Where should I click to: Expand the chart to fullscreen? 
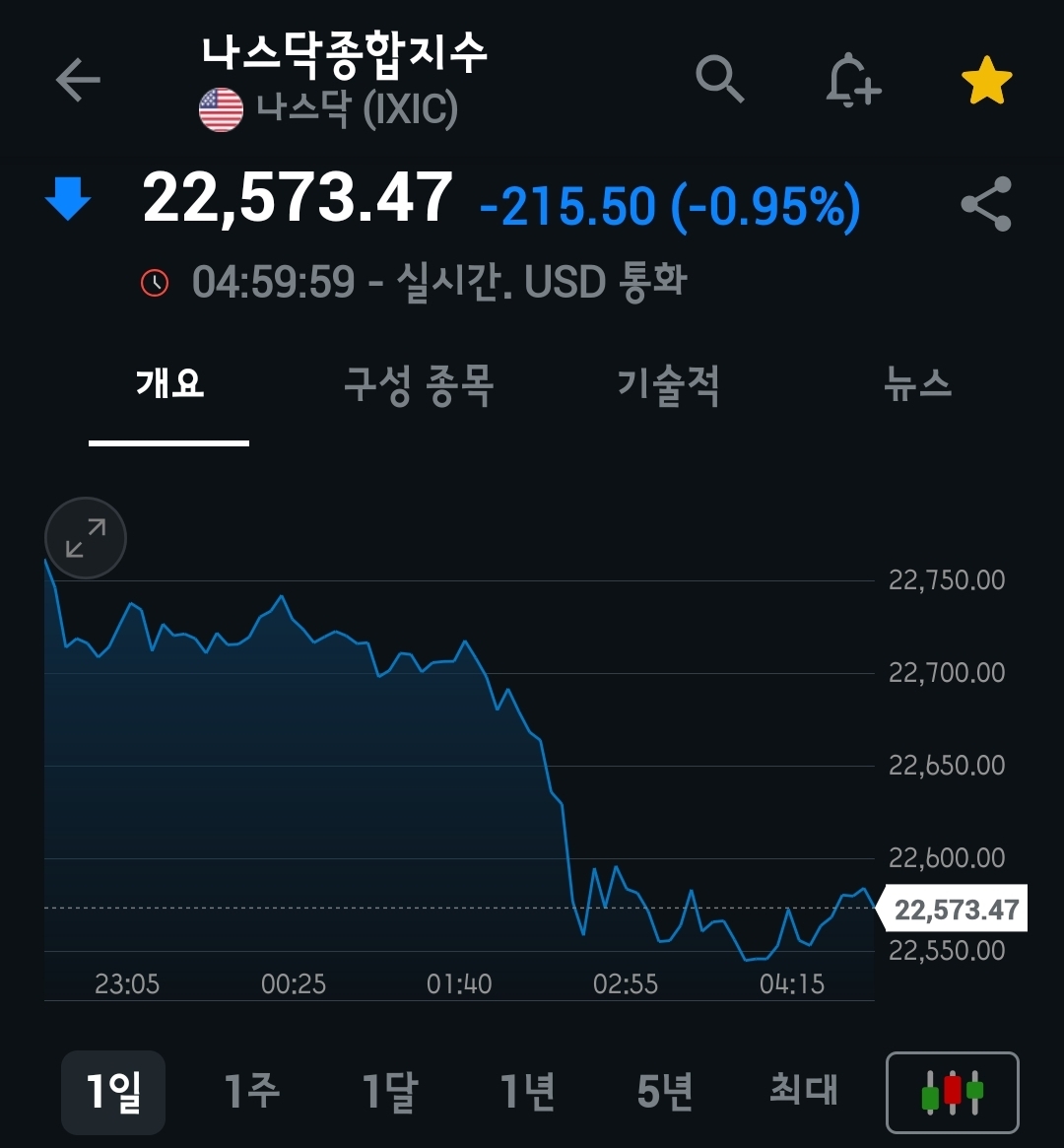(86, 538)
